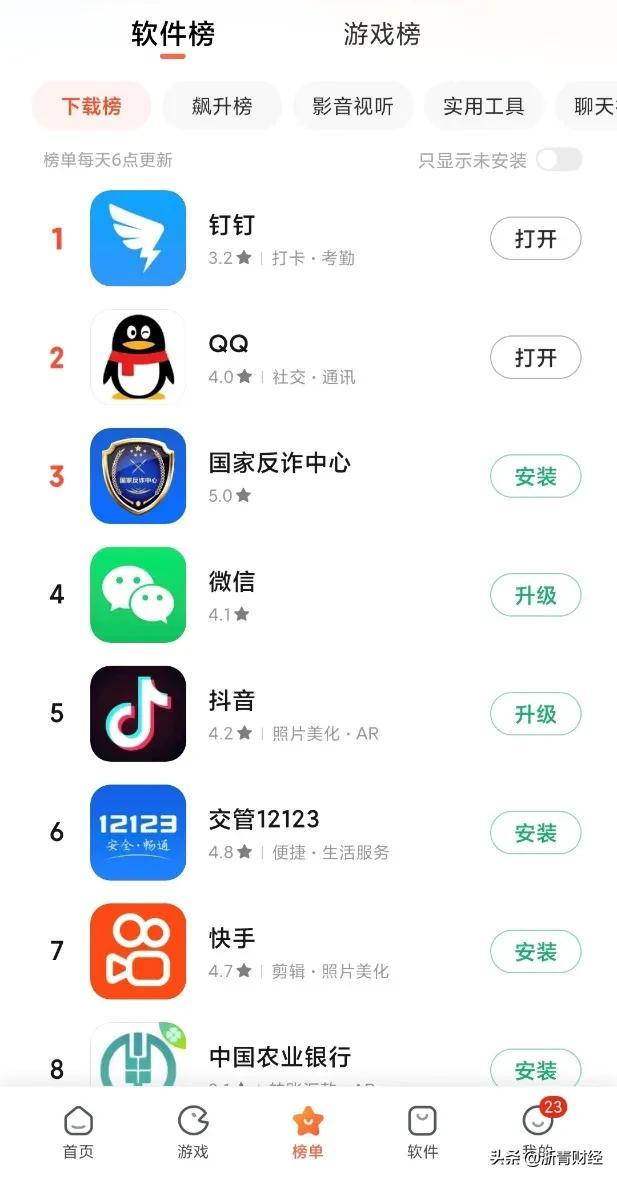Install 国家反诈中心
Viewport: 617px width, 1180px height.
pyautogui.click(x=536, y=476)
